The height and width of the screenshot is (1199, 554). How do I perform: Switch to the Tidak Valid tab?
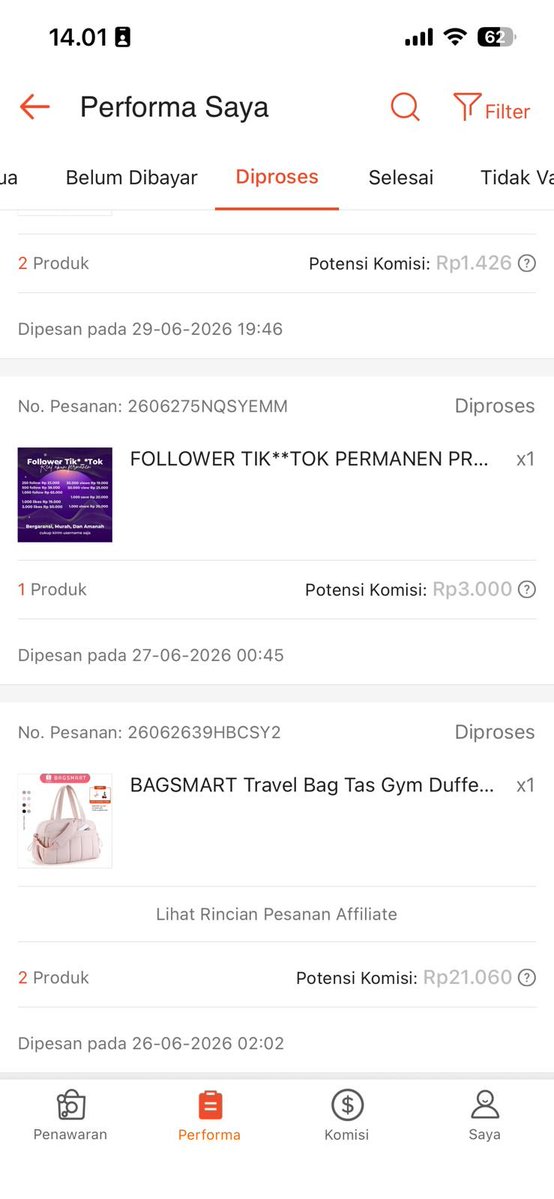coord(517,177)
